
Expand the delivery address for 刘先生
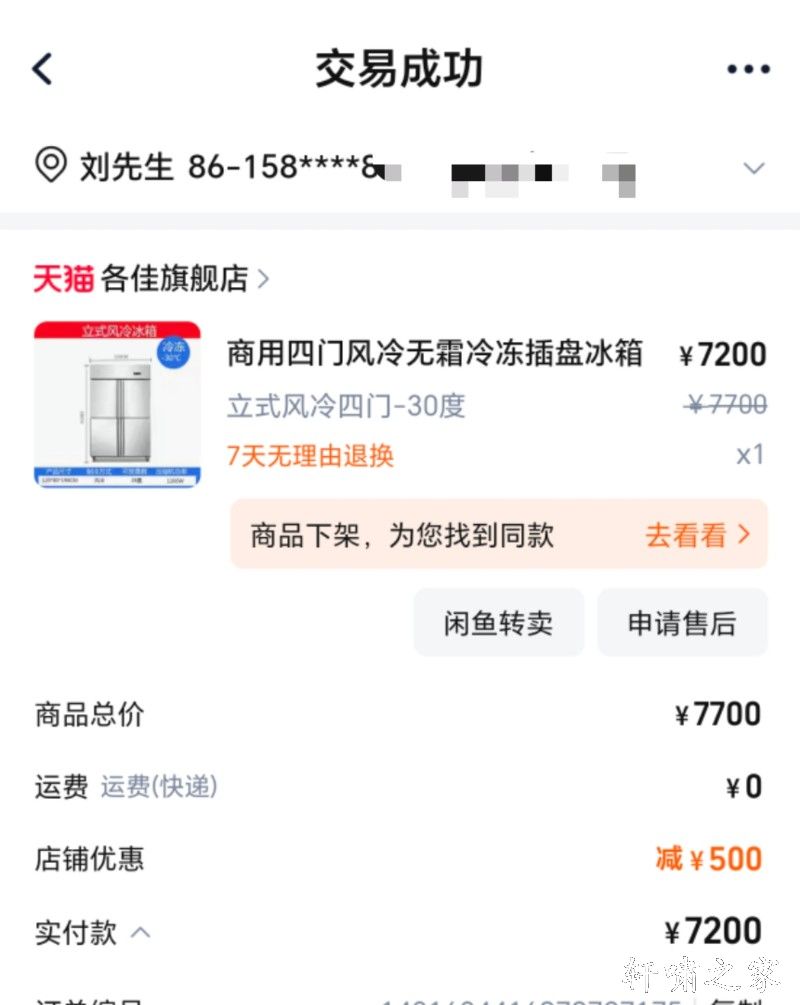pyautogui.click(x=754, y=168)
